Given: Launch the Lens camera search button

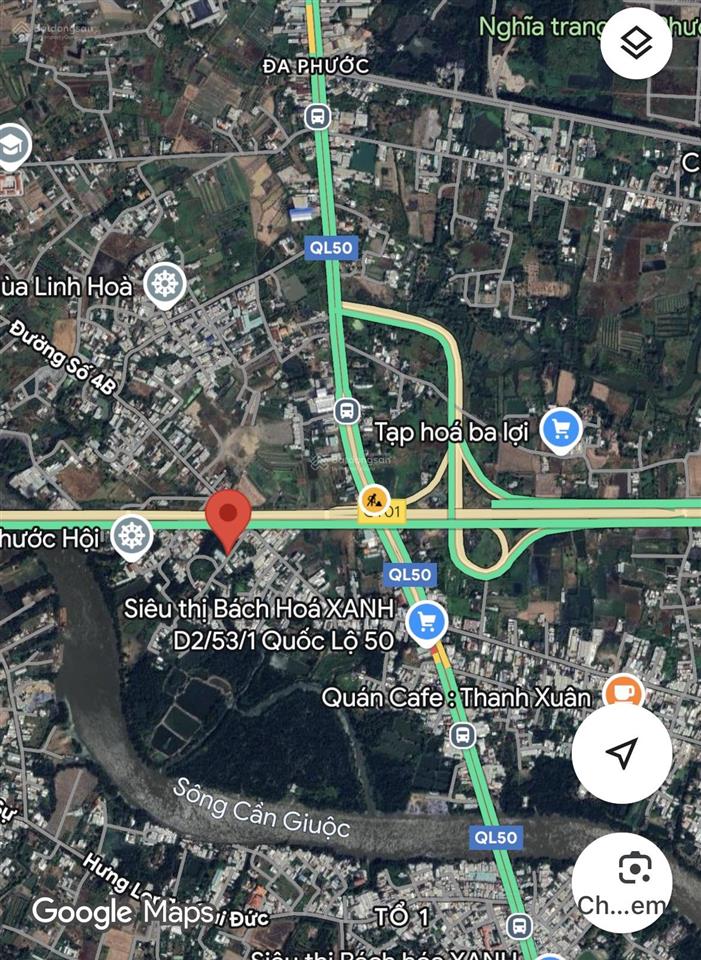Looking at the screenshot, I should tap(636, 868).
